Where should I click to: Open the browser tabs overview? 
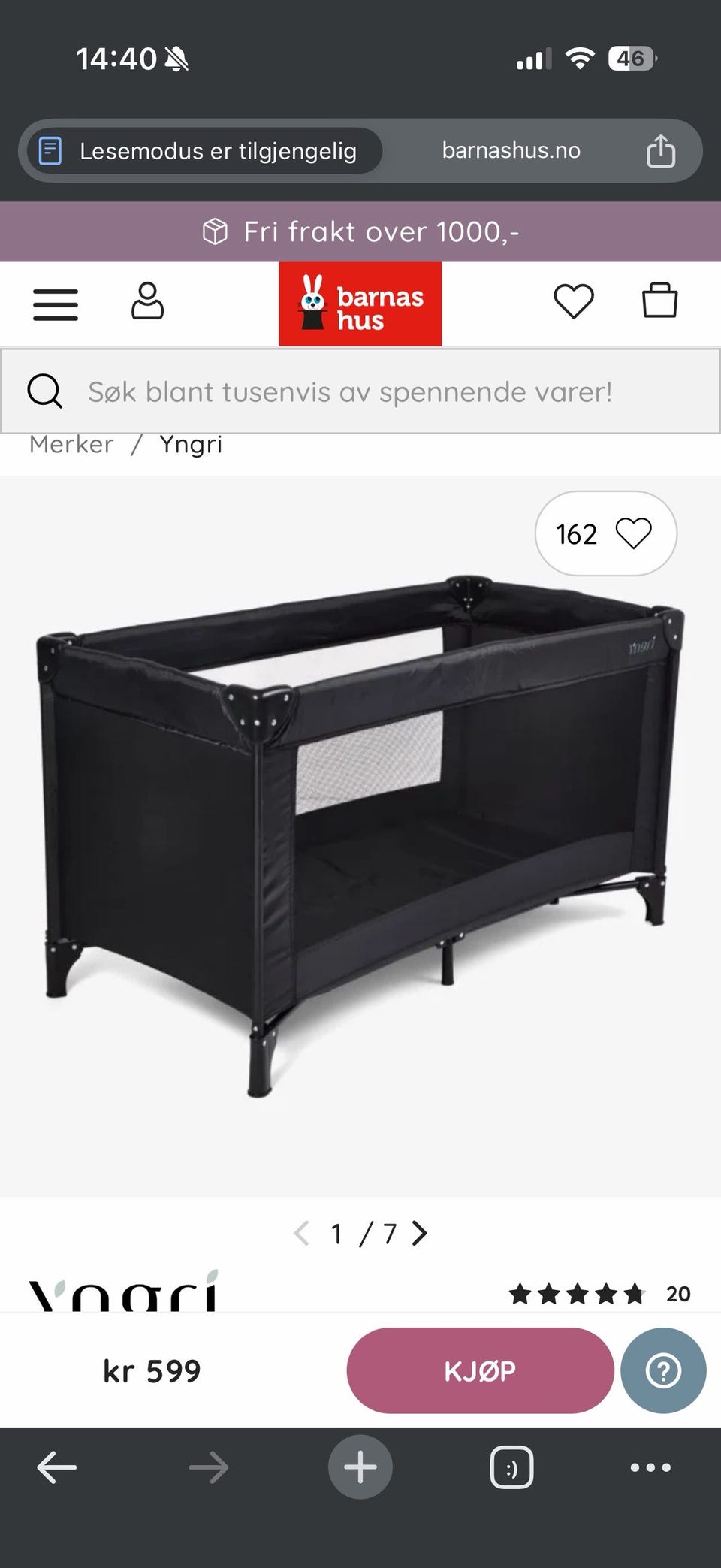(x=511, y=1467)
